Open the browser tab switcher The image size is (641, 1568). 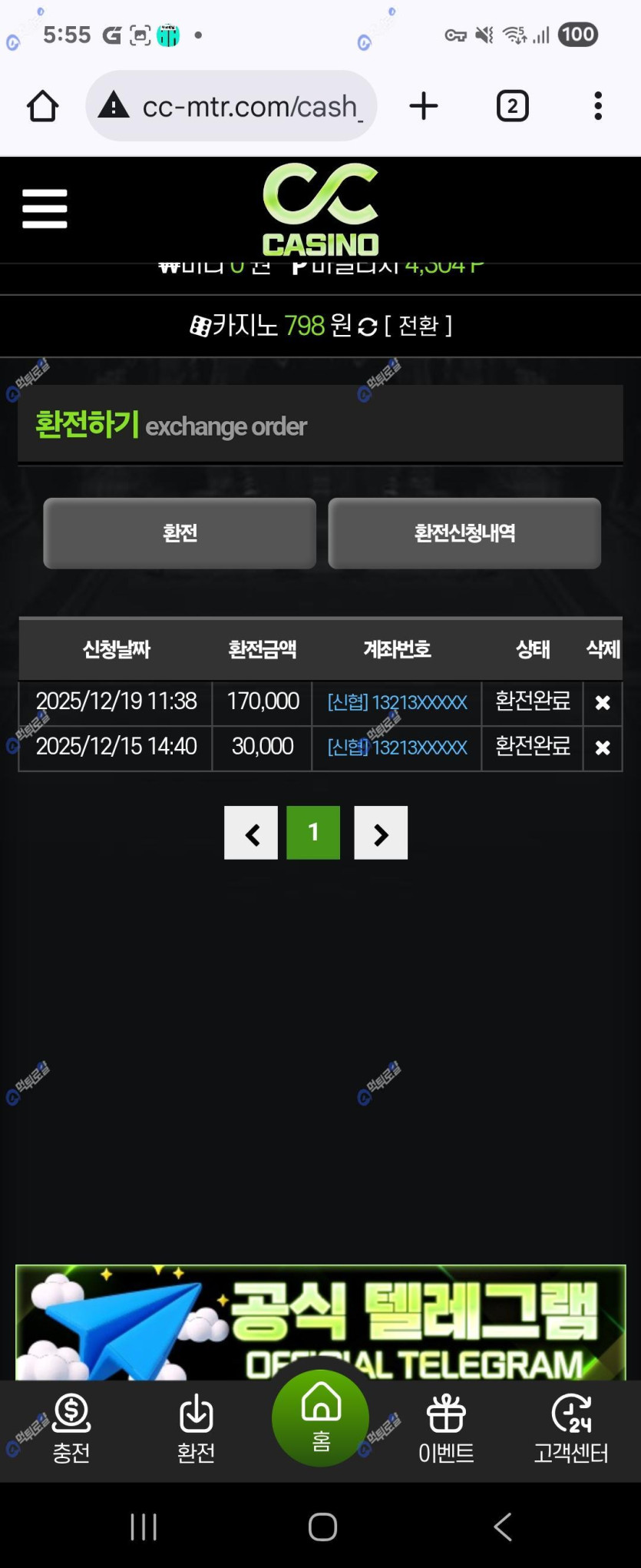512,106
